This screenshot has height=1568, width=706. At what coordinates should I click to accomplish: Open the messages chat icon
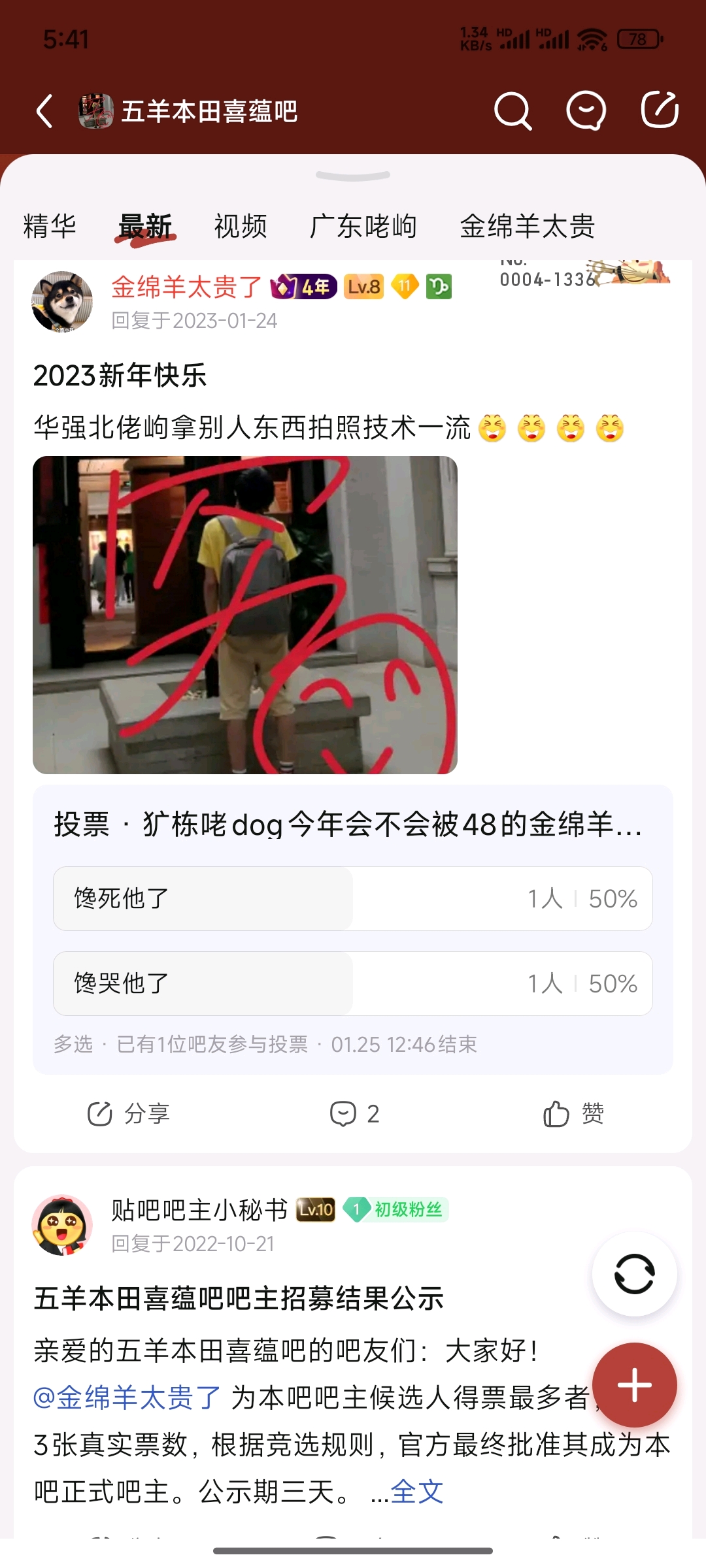pyautogui.click(x=586, y=110)
